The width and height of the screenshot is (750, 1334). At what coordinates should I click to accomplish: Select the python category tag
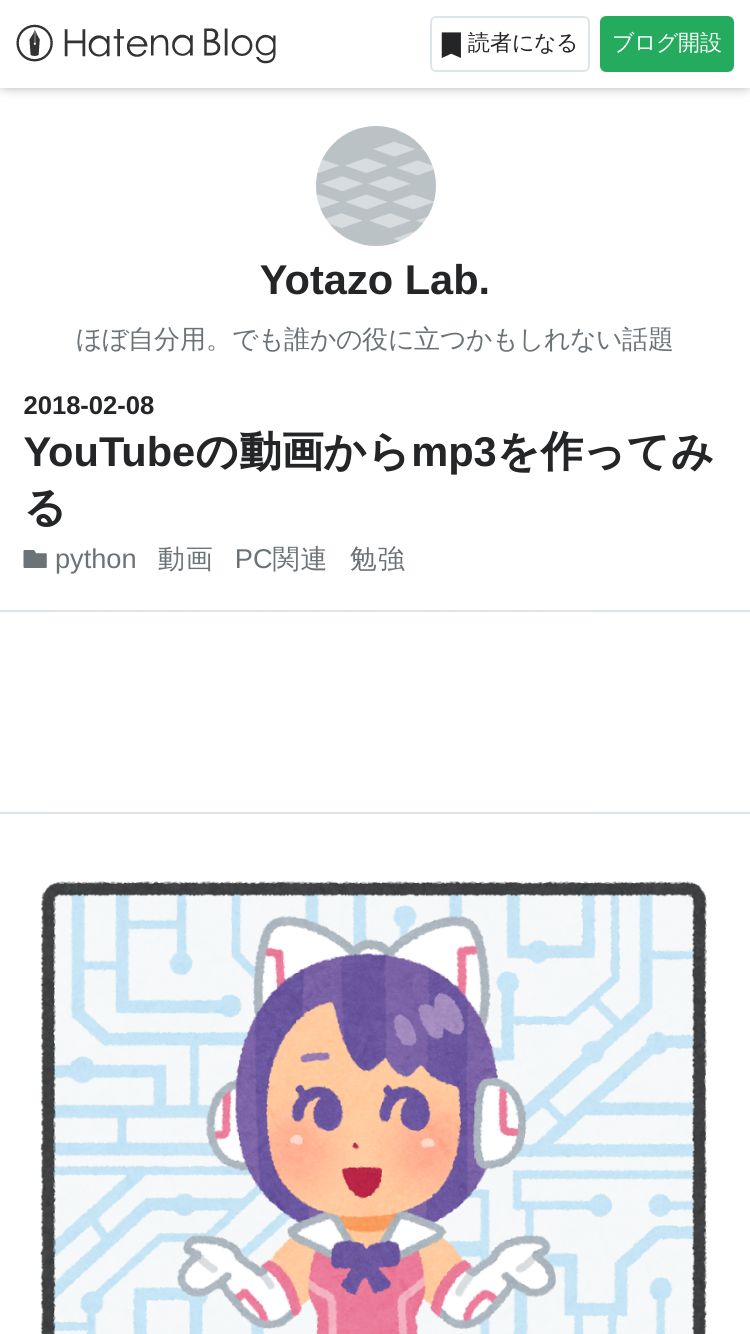95,559
